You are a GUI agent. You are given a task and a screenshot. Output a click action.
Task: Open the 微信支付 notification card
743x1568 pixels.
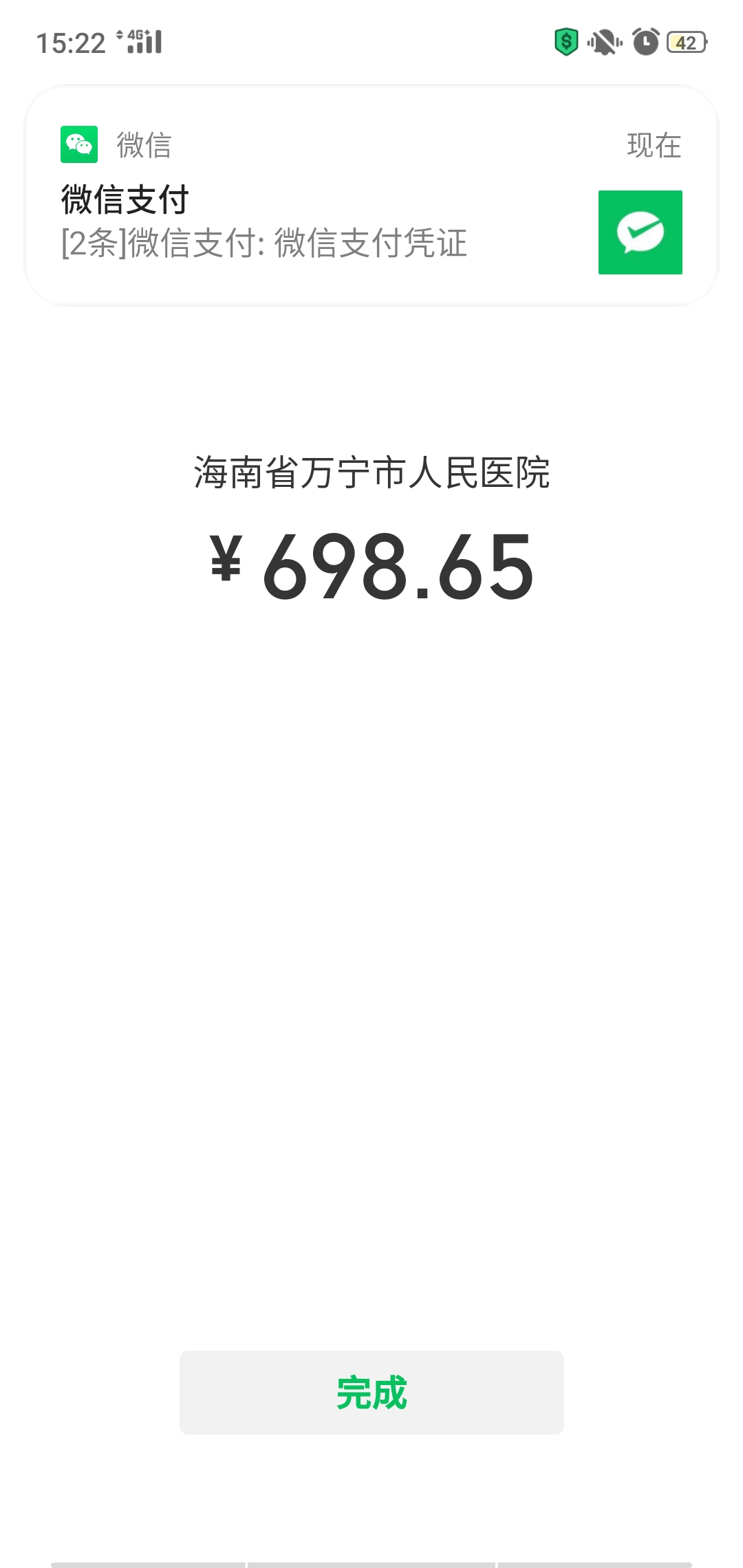(x=371, y=193)
